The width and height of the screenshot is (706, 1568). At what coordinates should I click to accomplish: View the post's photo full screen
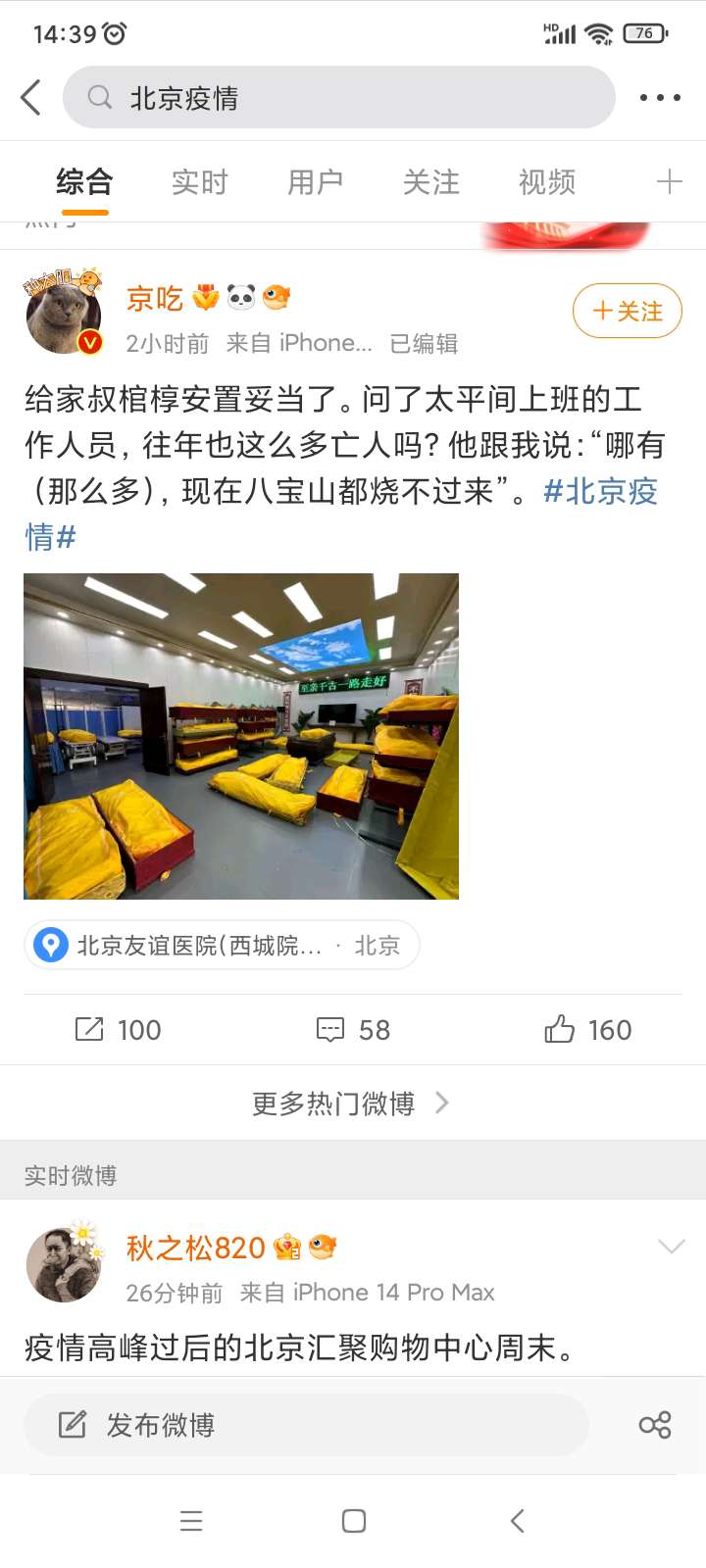pos(241,736)
